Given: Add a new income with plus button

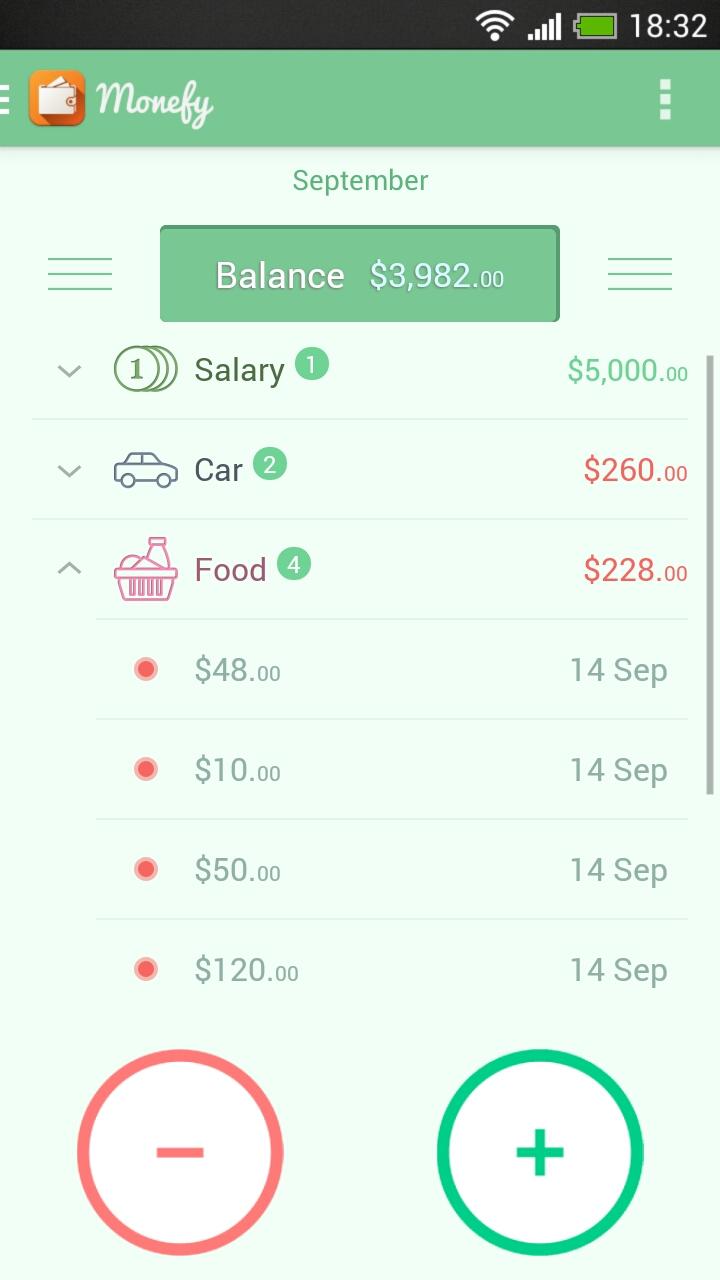Looking at the screenshot, I should (540, 1152).
